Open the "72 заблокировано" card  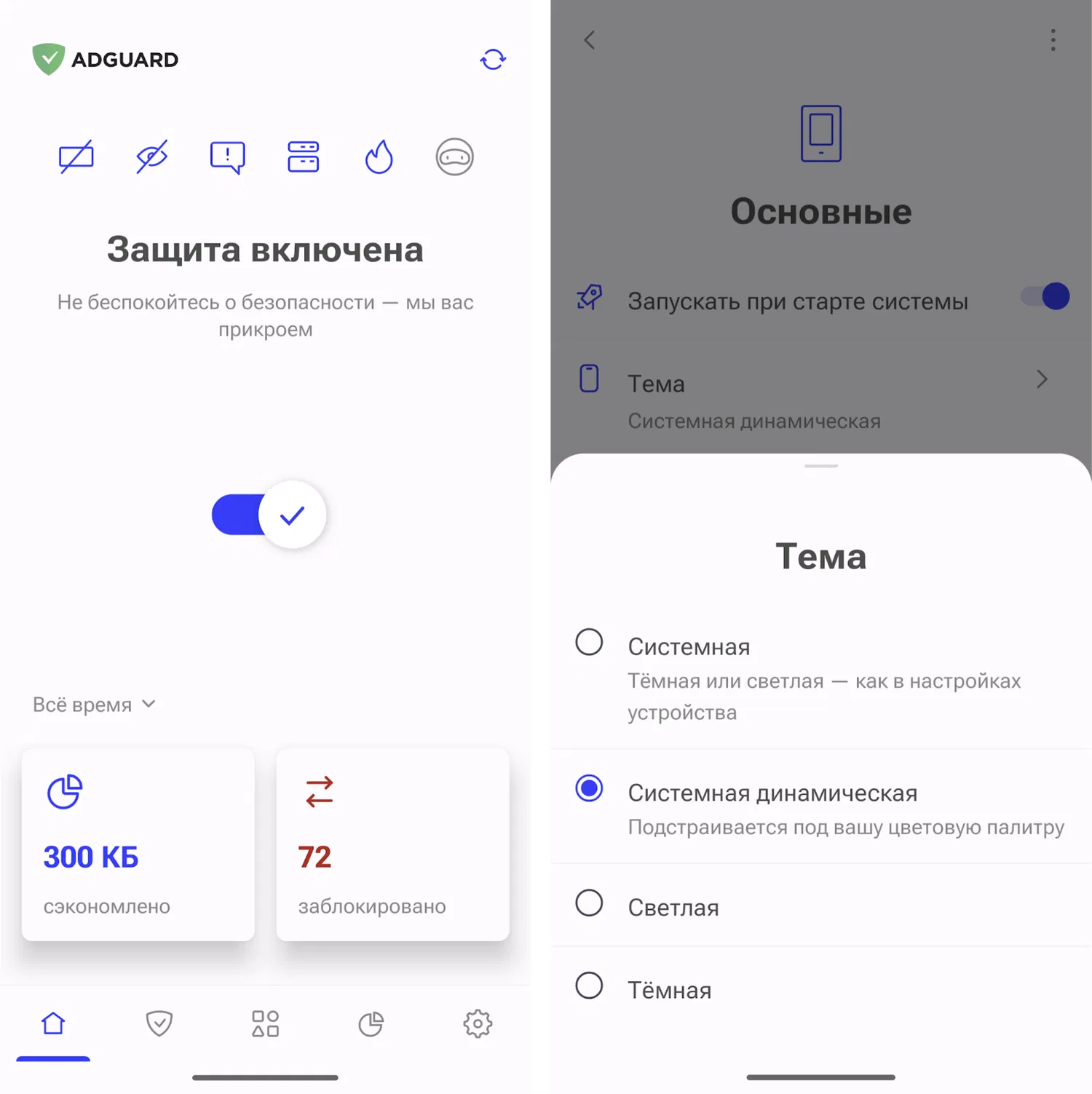point(392,844)
